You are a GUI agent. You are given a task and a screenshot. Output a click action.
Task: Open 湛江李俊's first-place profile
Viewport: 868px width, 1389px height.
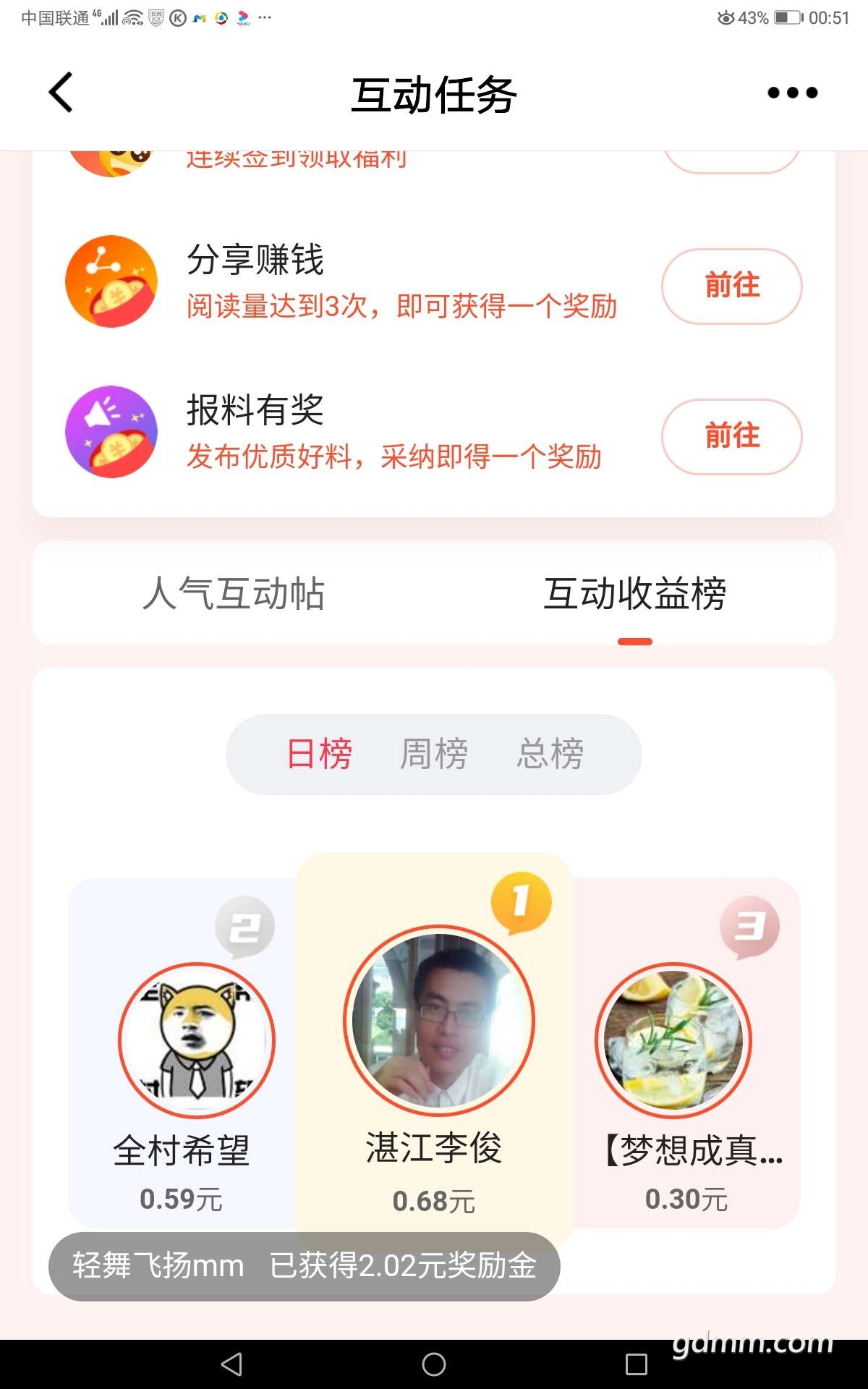pos(438,1020)
